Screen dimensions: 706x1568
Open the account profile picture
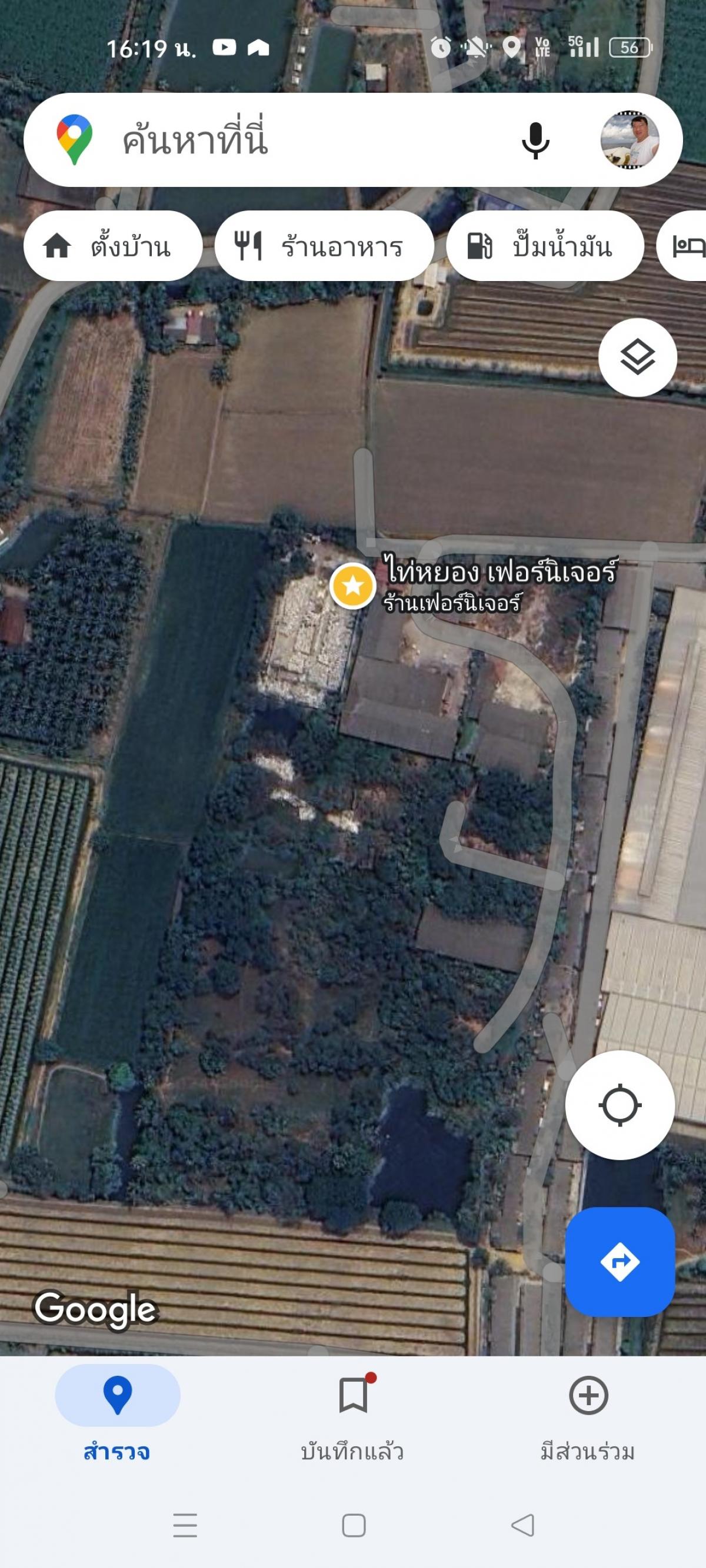tap(630, 139)
